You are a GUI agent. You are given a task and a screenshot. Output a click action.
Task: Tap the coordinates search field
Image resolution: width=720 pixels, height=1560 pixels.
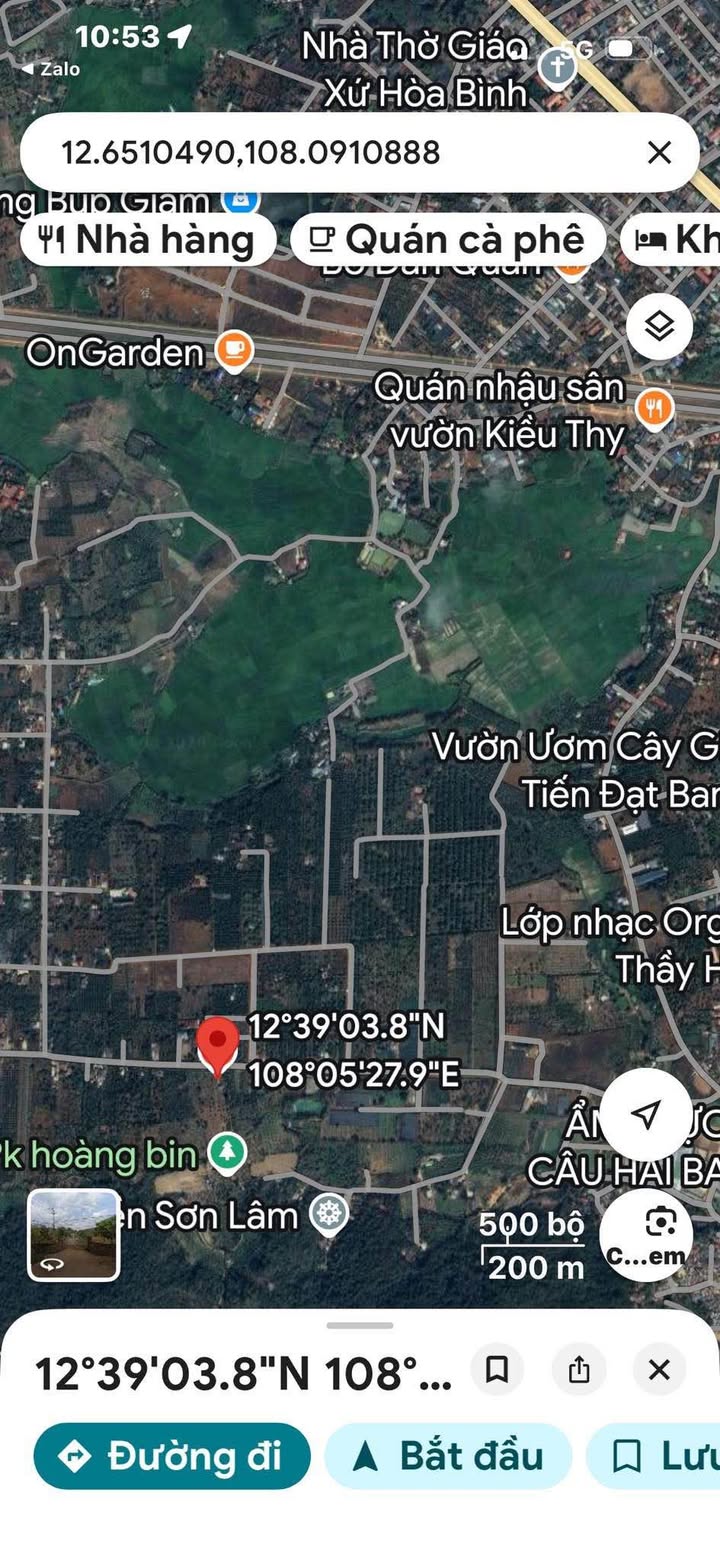(x=330, y=153)
